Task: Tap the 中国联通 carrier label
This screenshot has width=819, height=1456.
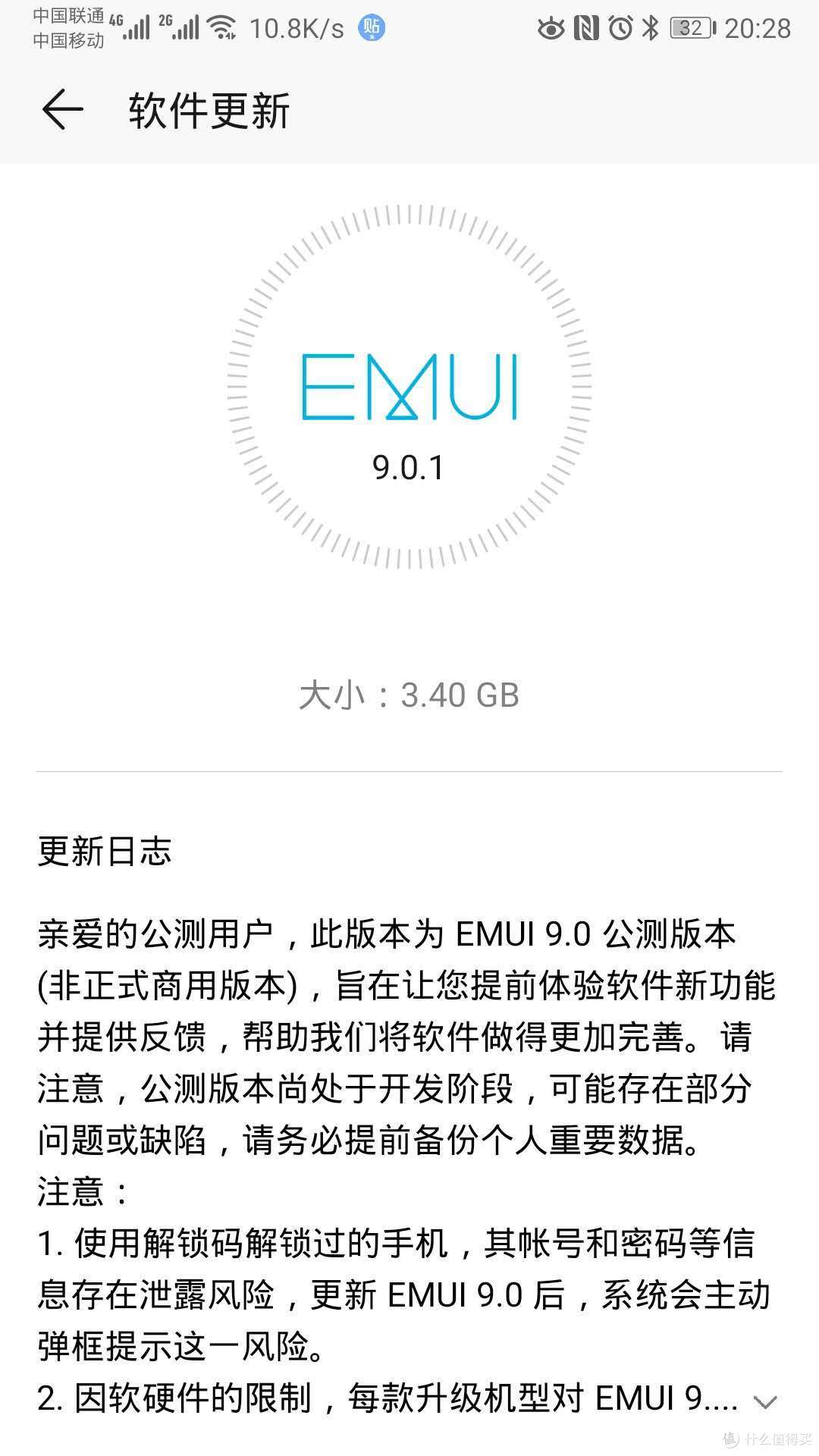Action: [x=71, y=17]
